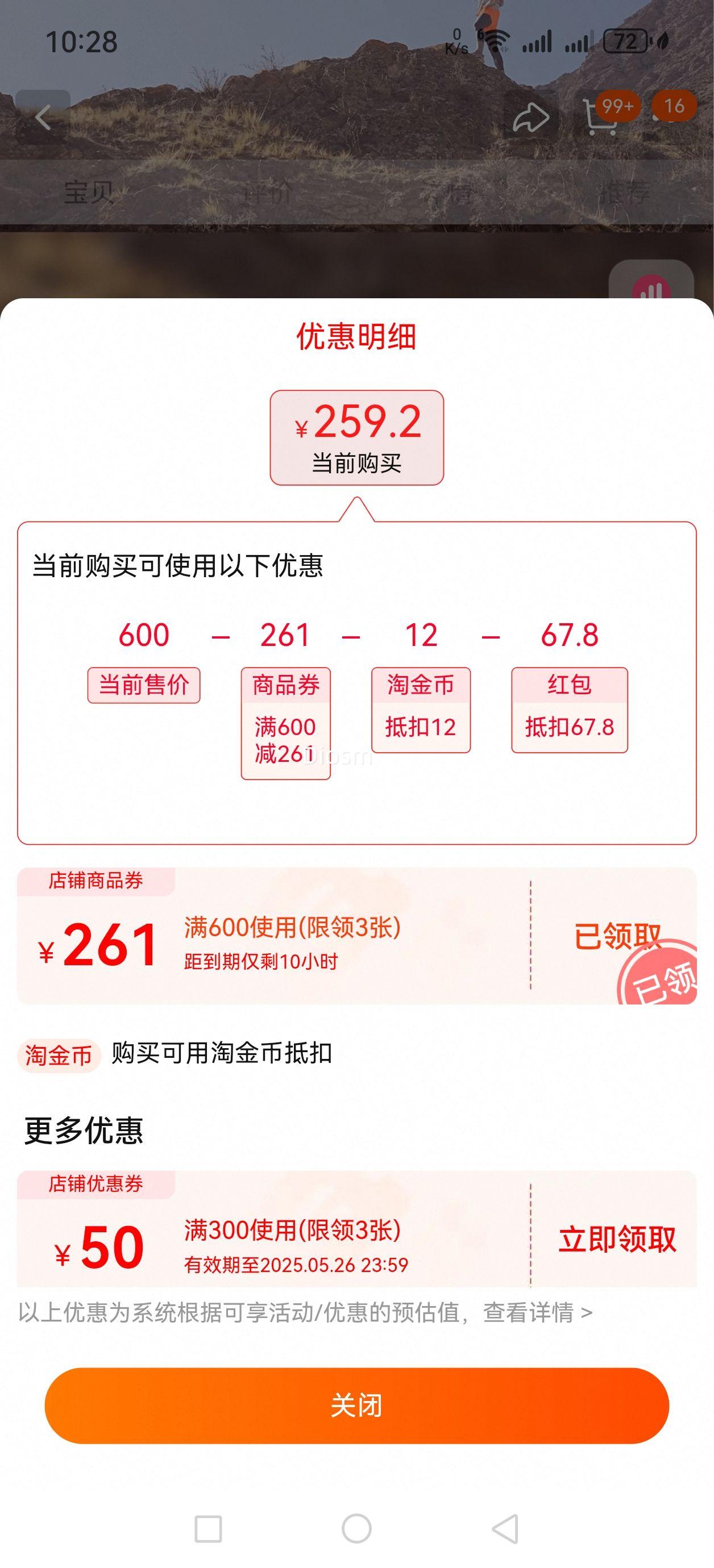Open the recent apps view
The height and width of the screenshot is (1568, 714).
207,1528
